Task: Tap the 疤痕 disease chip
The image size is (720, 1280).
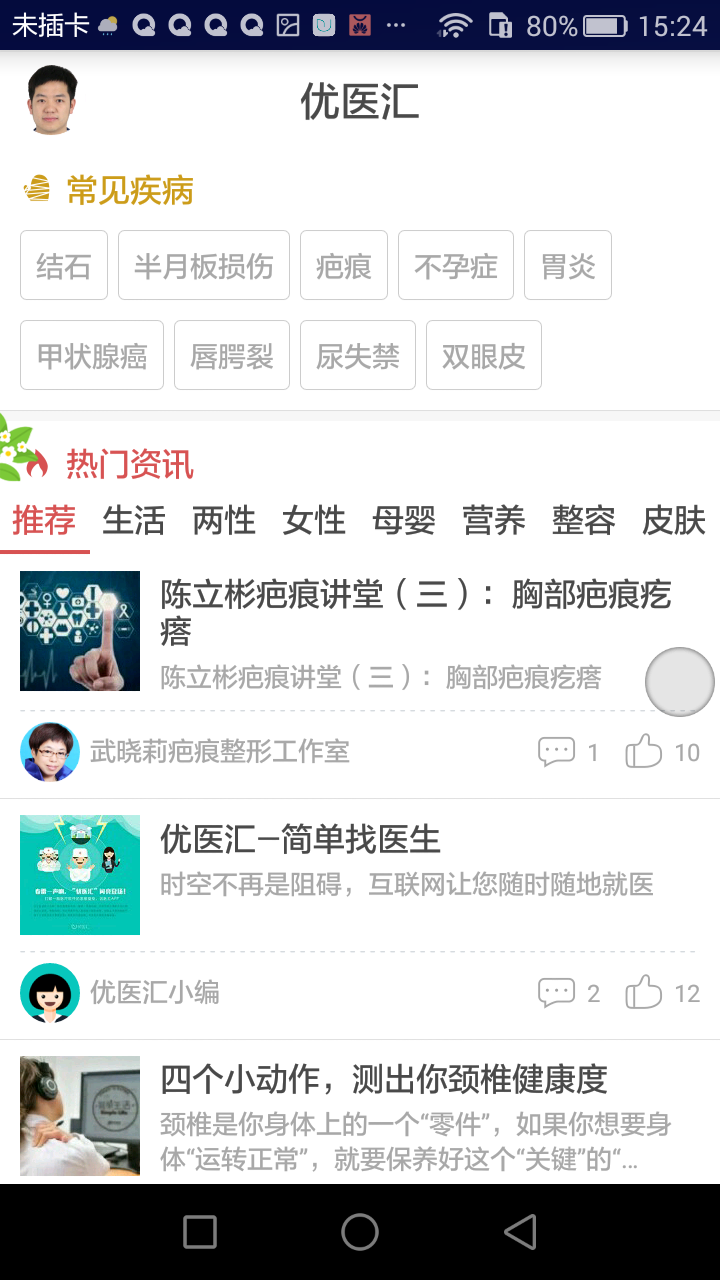Action: click(344, 266)
